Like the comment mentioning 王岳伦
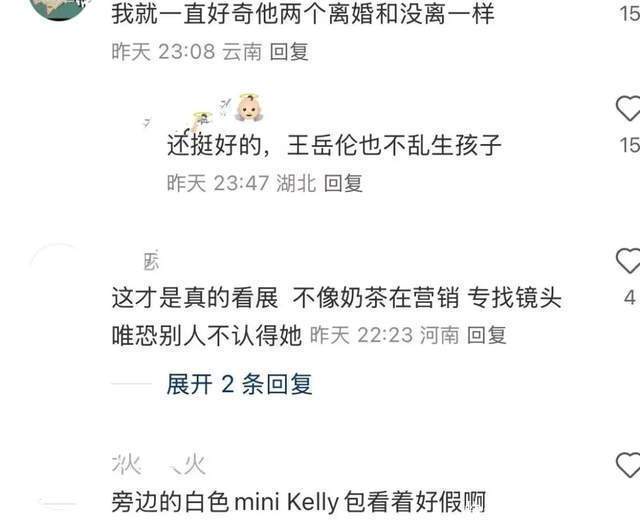 coord(628,108)
